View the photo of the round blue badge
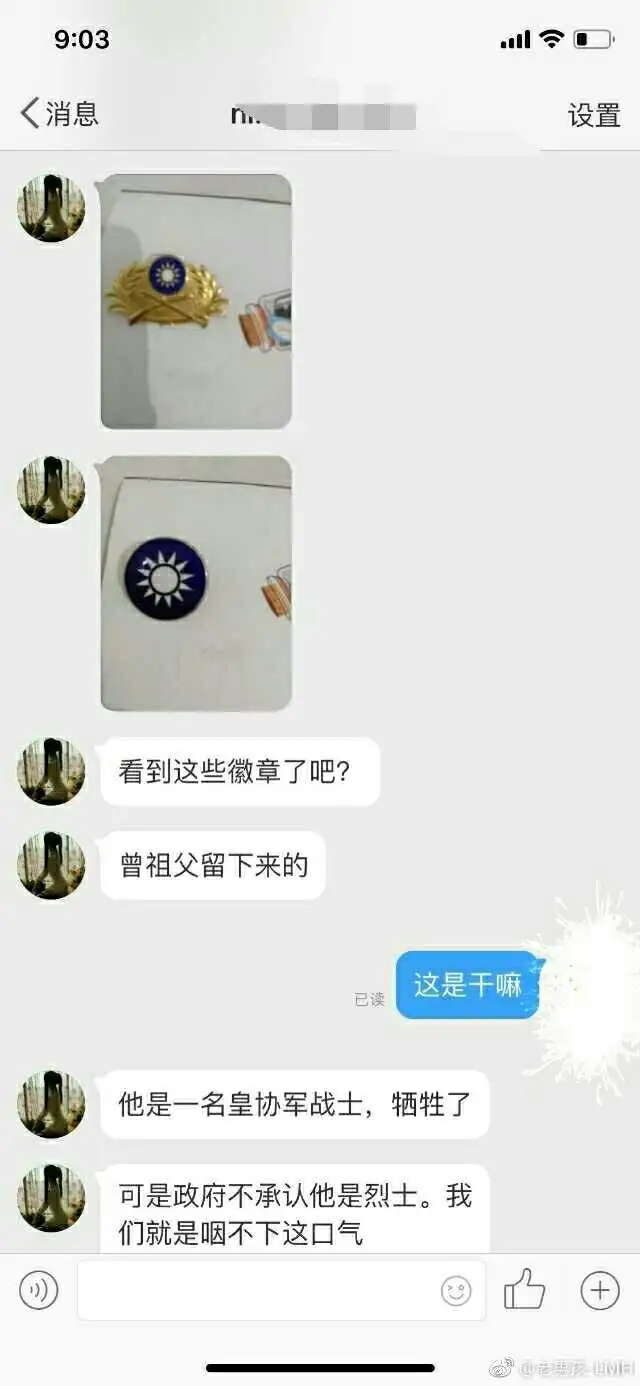Screen dimensions: 640x1386 (x=196, y=583)
